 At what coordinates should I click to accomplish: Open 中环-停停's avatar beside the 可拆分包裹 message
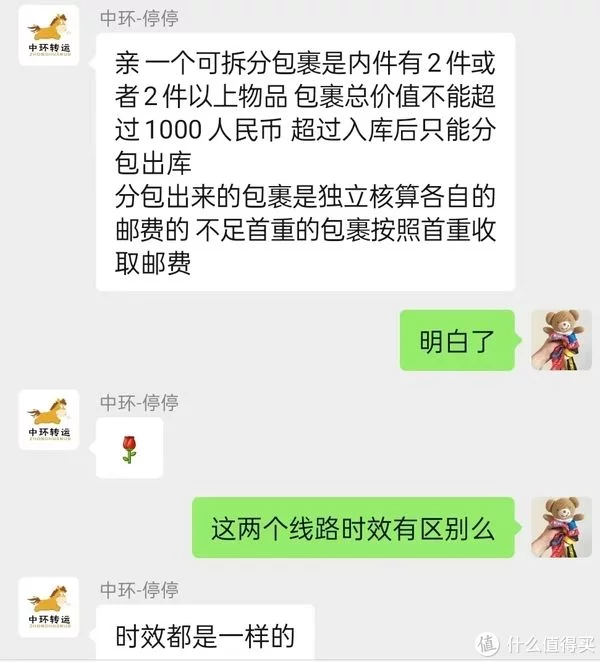click(x=49, y=36)
